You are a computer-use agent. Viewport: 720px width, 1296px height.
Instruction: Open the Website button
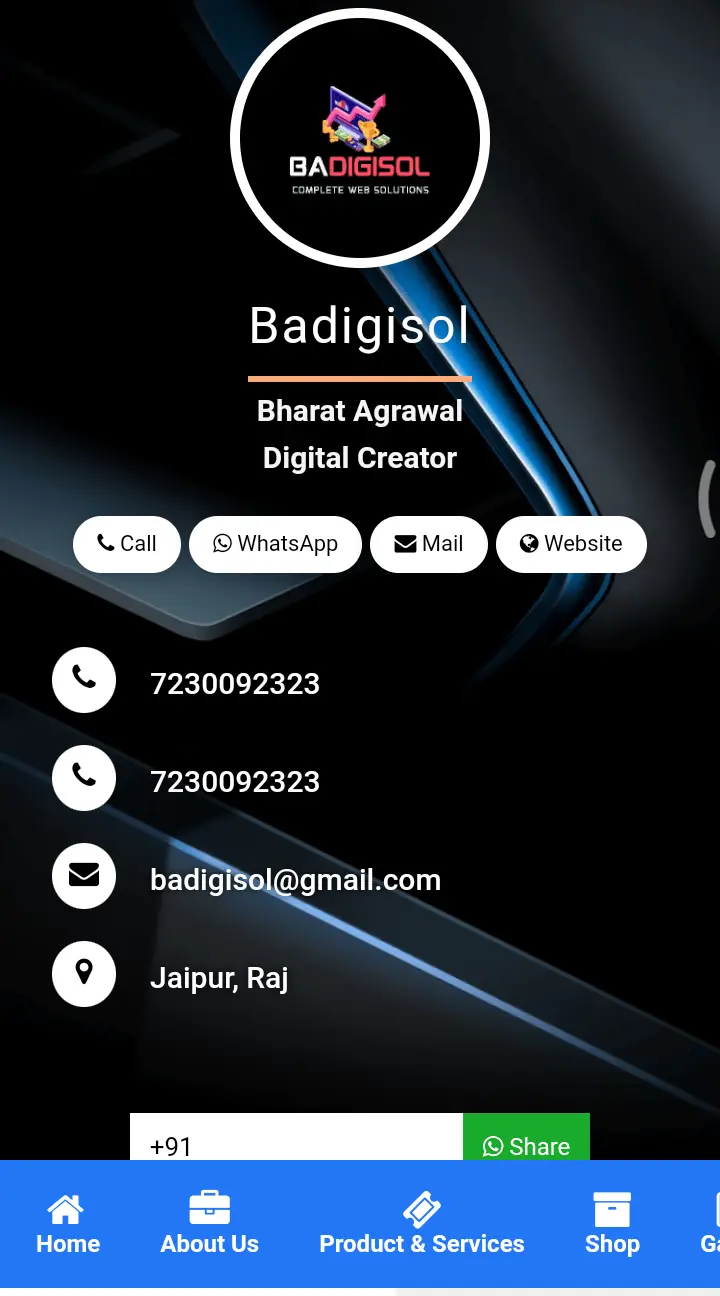point(571,544)
